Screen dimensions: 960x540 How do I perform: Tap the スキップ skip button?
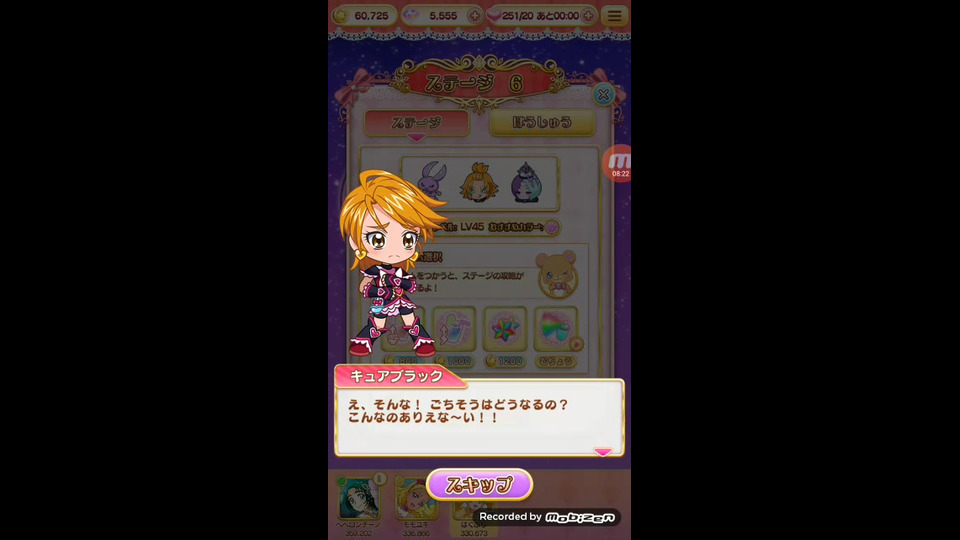click(479, 485)
